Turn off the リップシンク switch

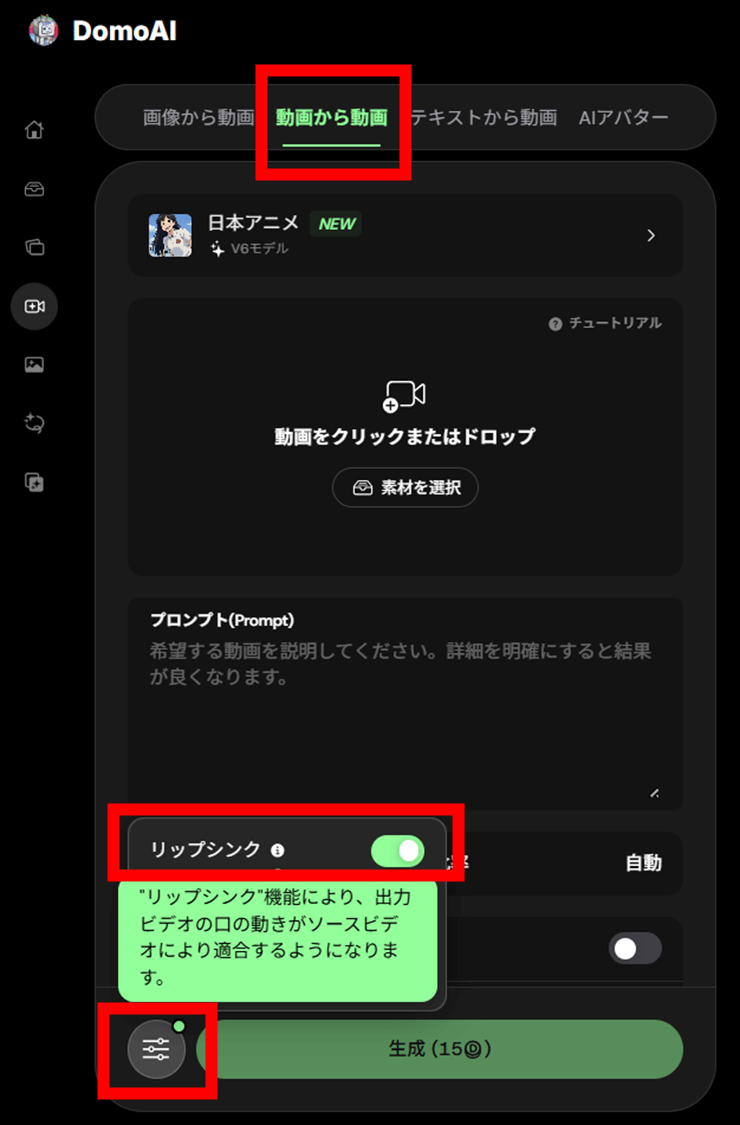397,851
